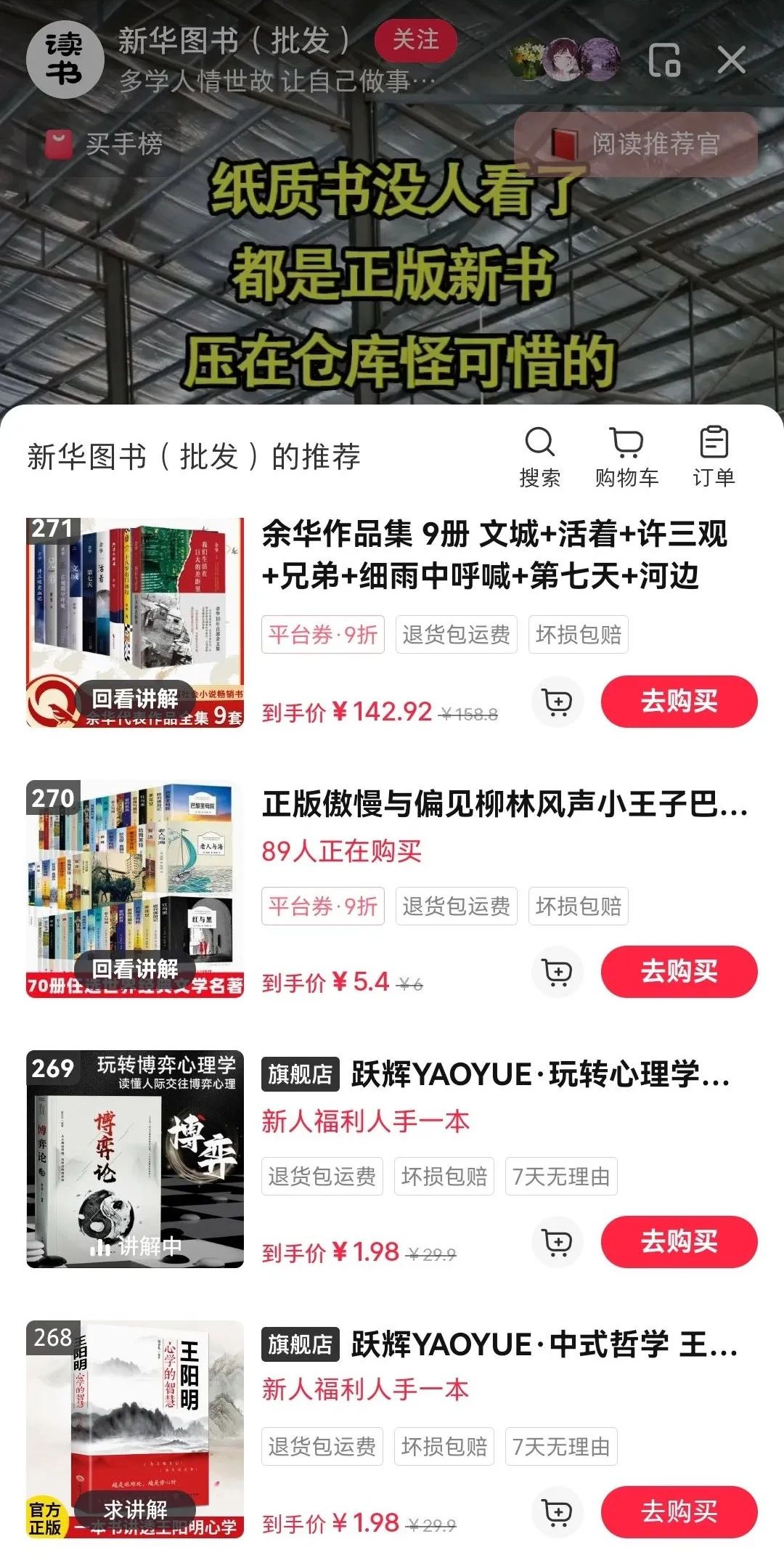The width and height of the screenshot is (784, 1563).
Task: Open the viewer avatars list
Action: click(x=565, y=60)
